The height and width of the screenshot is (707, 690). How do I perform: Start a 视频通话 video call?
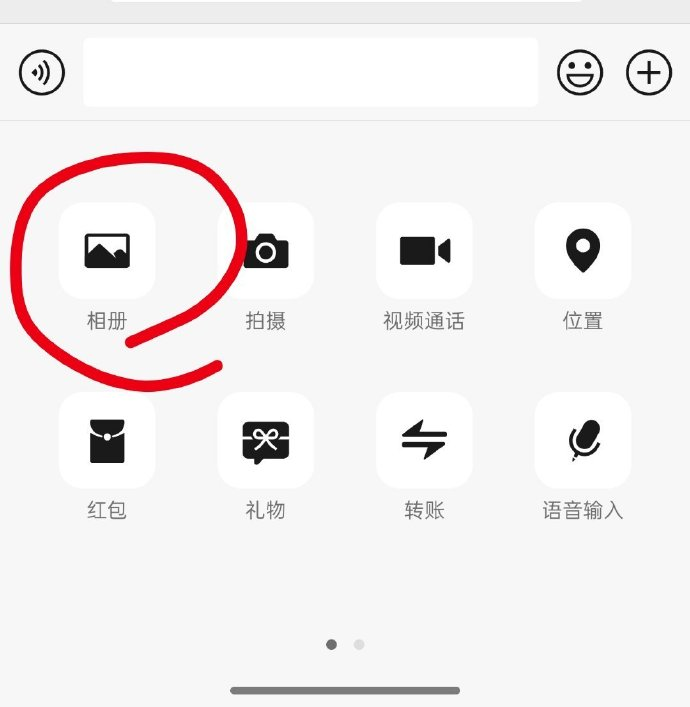(x=424, y=251)
